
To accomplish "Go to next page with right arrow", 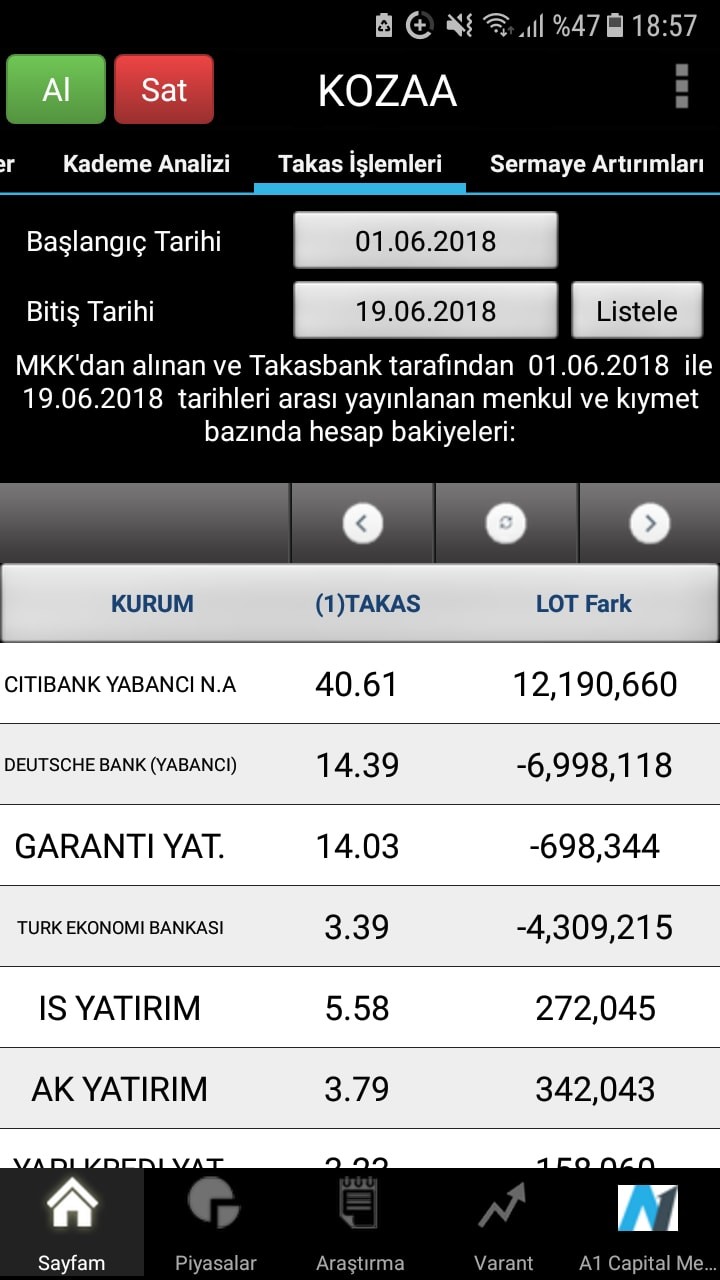I will 649,523.
